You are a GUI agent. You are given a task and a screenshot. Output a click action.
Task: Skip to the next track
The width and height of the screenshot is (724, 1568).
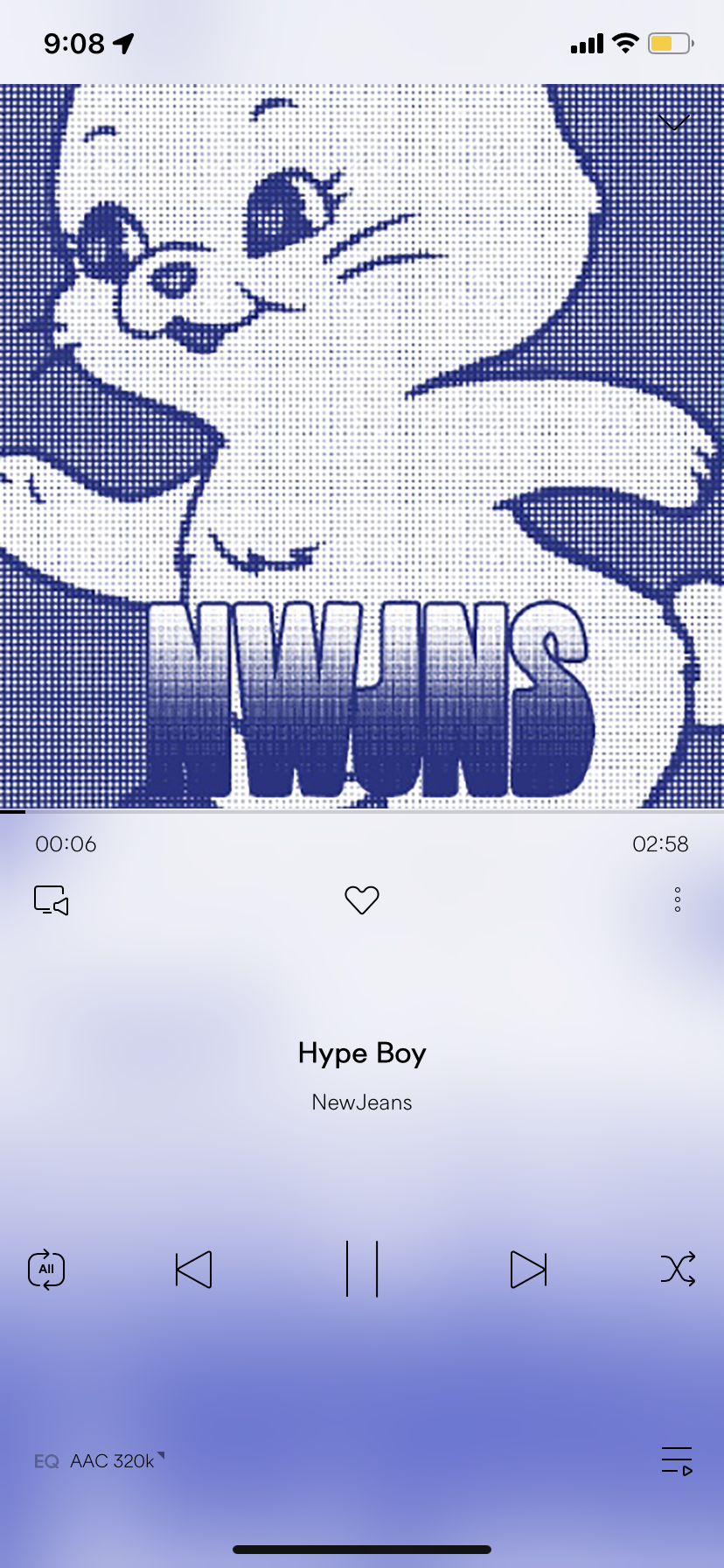(528, 1269)
